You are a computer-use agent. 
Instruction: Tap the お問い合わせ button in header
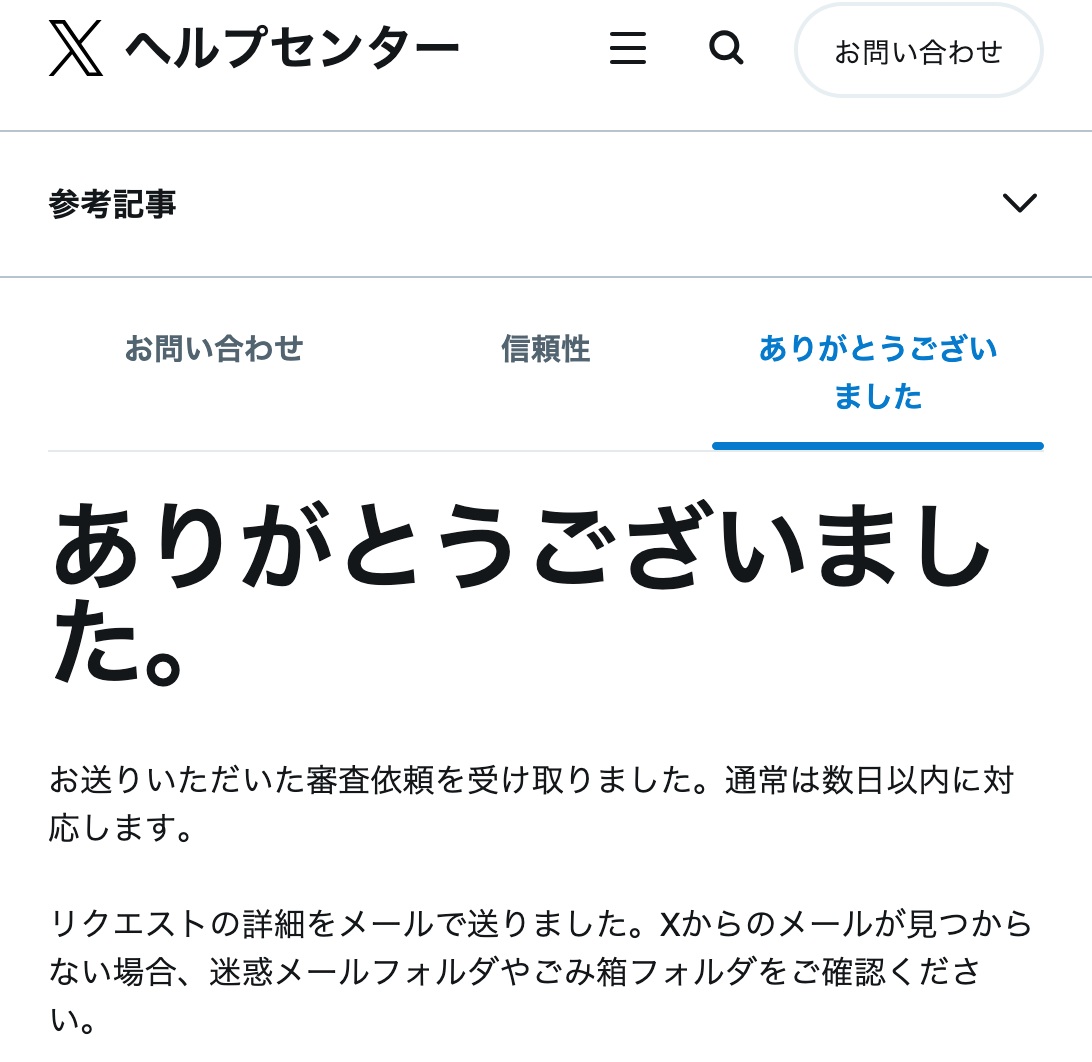point(918,52)
